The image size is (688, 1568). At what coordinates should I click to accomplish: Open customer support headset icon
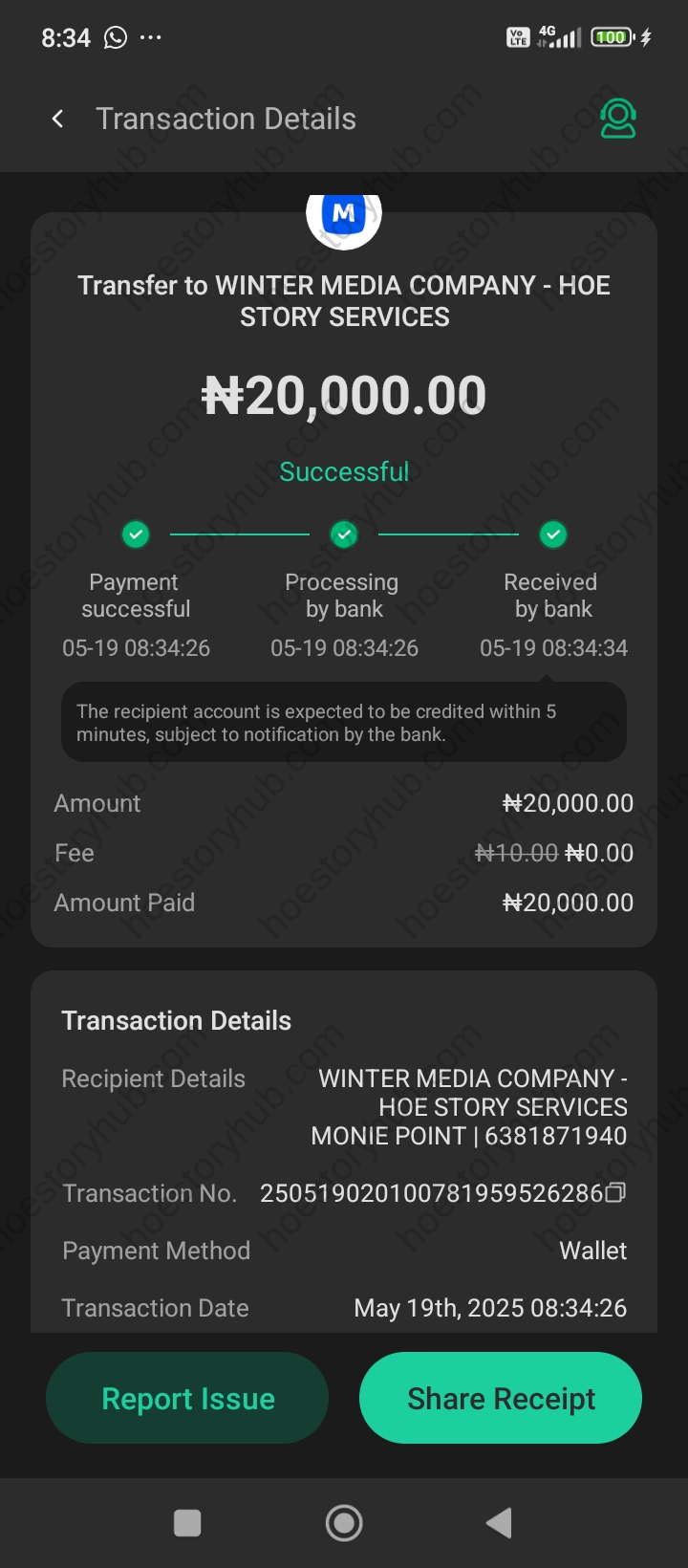pyautogui.click(x=618, y=119)
